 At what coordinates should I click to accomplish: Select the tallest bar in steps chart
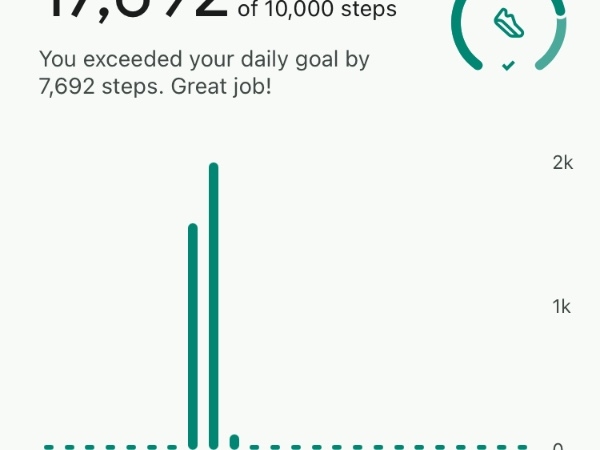pos(214,305)
